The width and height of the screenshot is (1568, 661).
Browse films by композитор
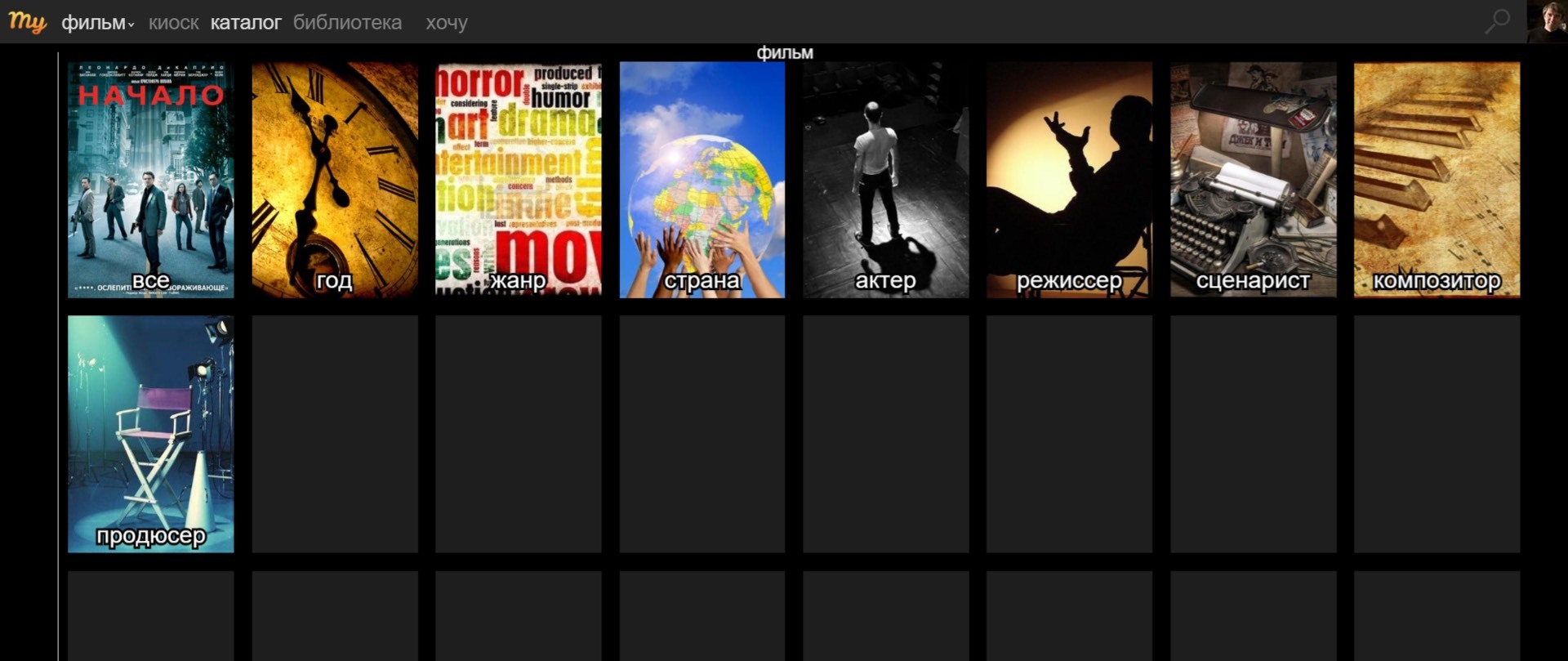(1437, 180)
